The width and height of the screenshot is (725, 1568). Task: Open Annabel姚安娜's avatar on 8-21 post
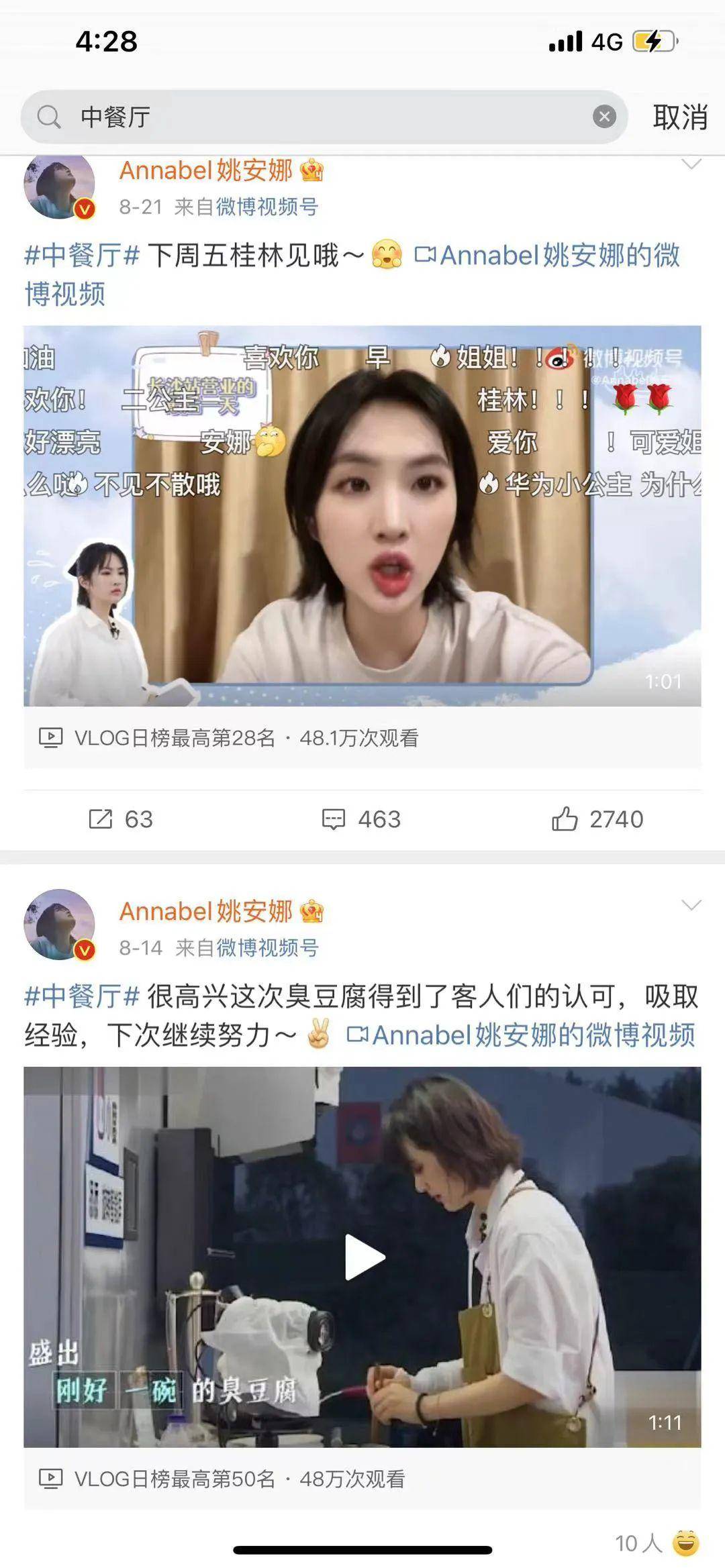pyautogui.click(x=59, y=185)
